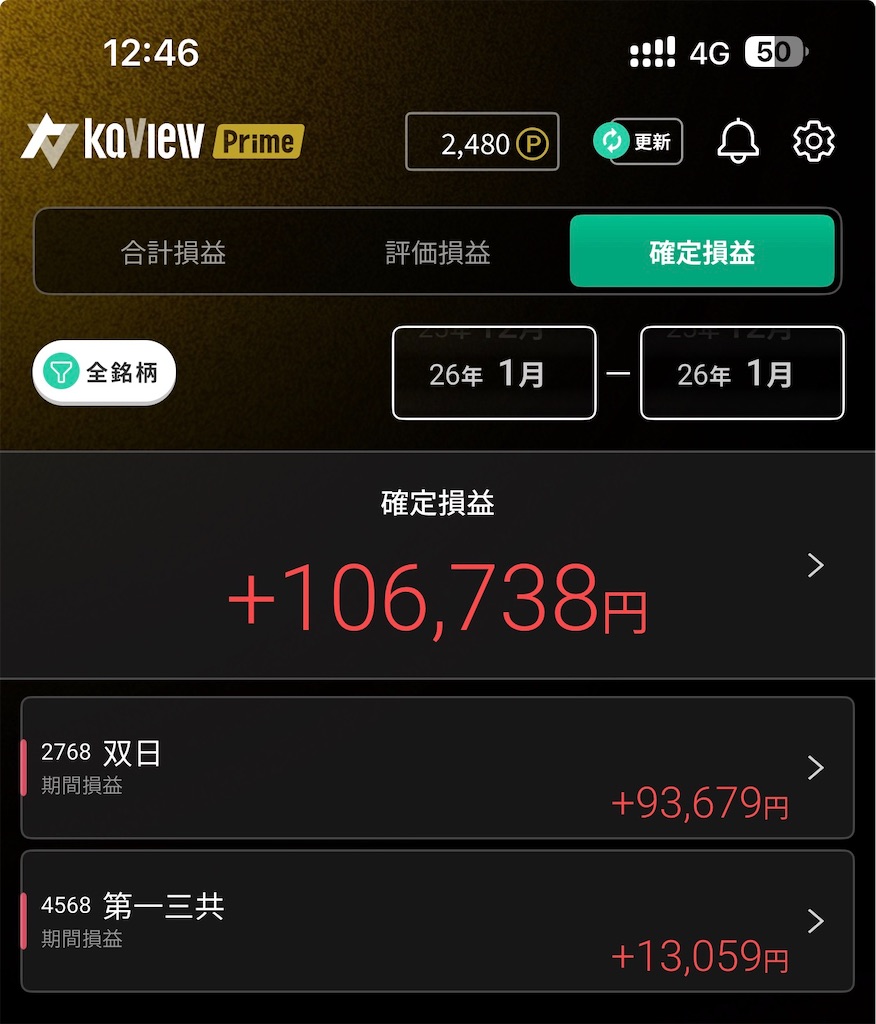Image resolution: width=876 pixels, height=1024 pixels.
Task: Change the start month picker
Action: coord(494,373)
